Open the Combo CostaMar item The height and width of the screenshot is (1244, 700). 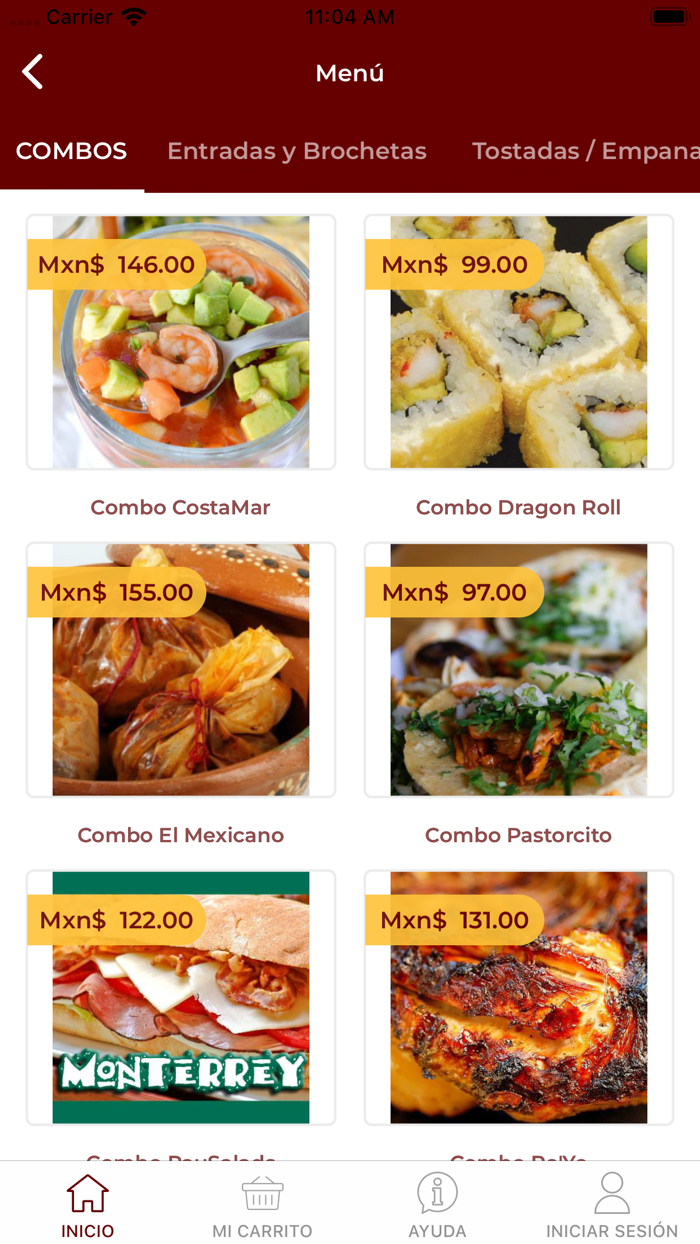181,342
